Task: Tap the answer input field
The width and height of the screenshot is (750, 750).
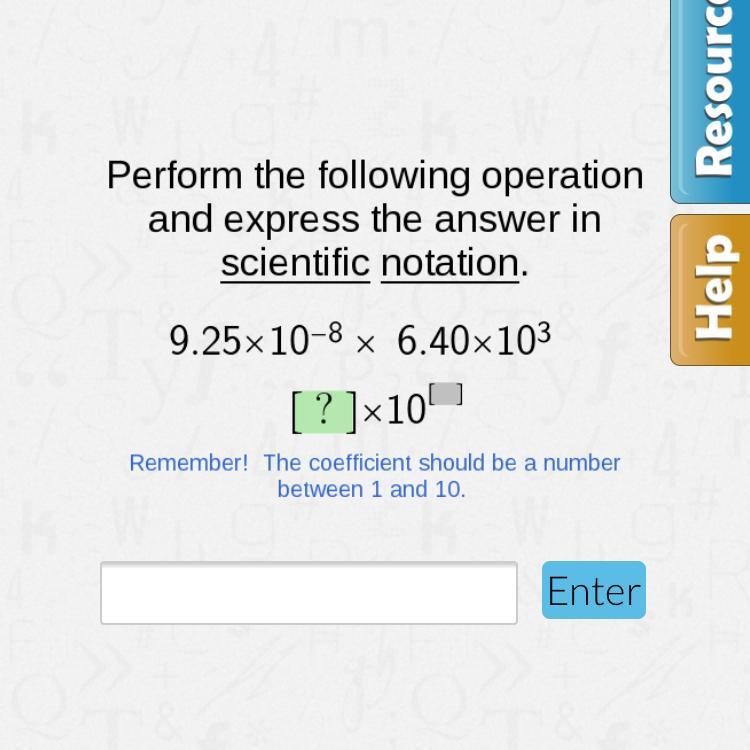Action: tap(308, 593)
